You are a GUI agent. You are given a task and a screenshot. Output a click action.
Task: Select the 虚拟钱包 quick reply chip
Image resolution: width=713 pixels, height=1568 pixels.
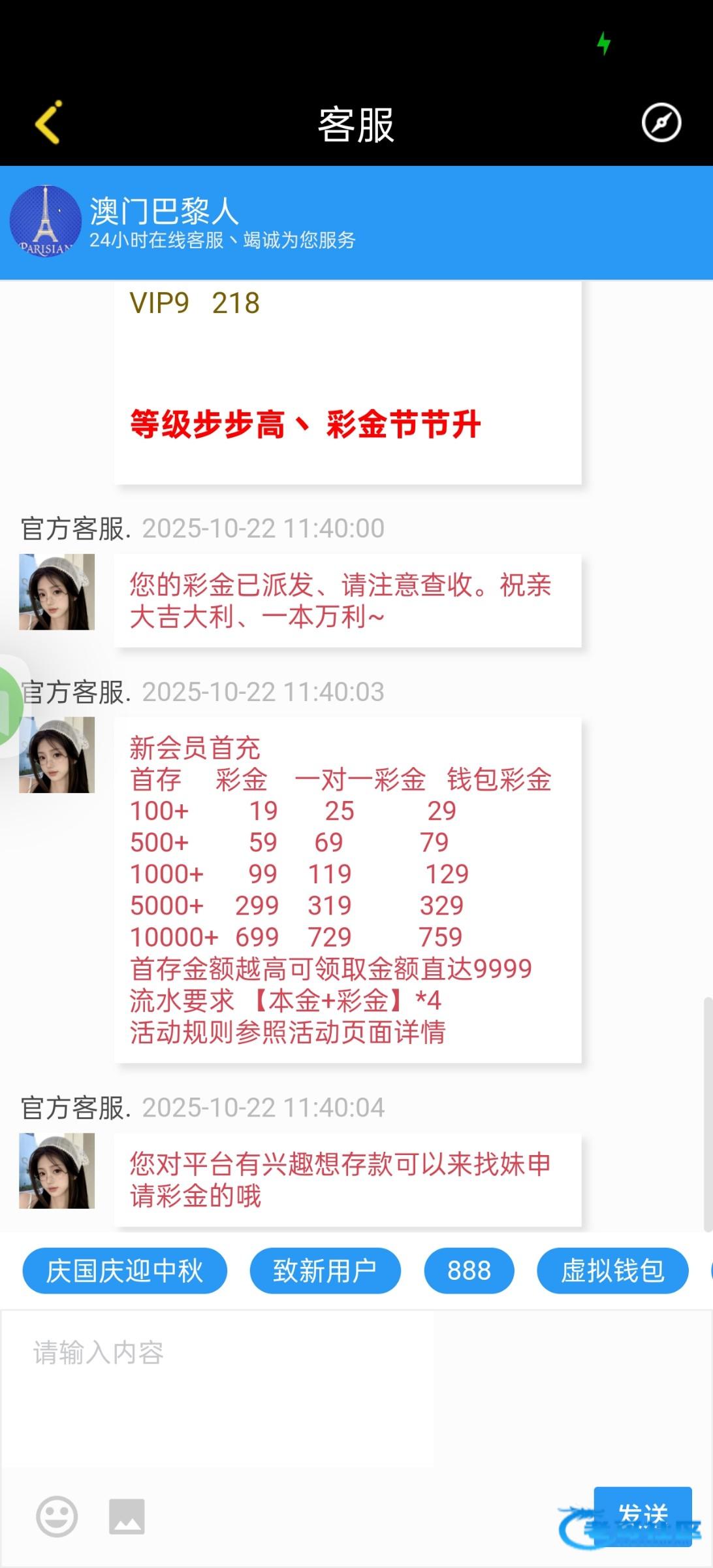(x=612, y=1271)
